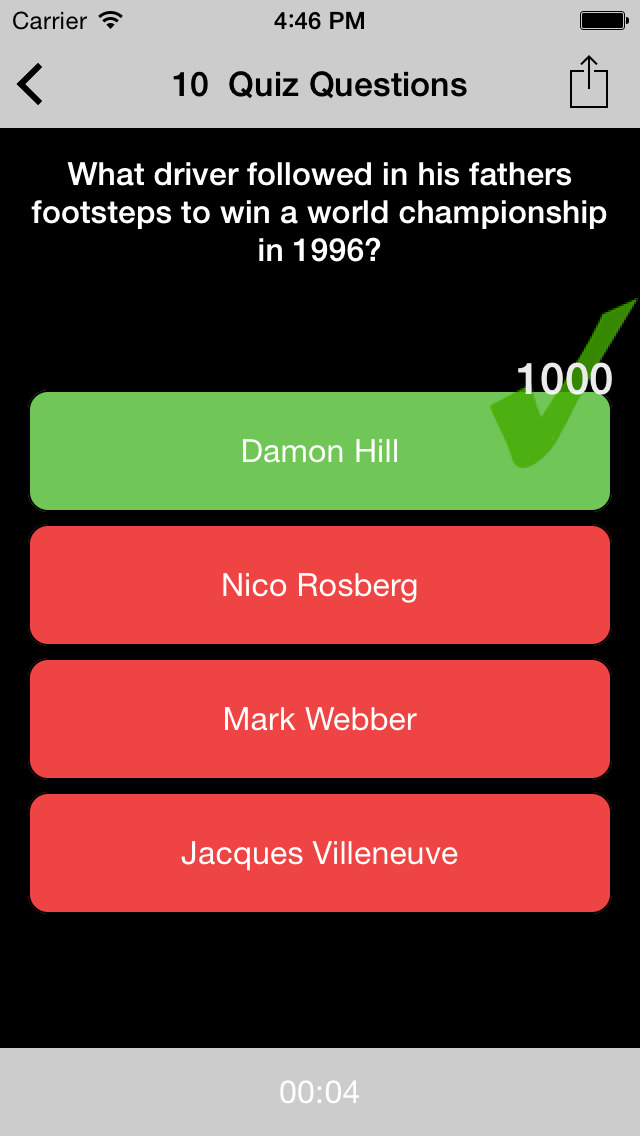Screen dimensions: 640x1136
Task: Tap the Jacques Villeneuve answer
Action: (x=320, y=853)
